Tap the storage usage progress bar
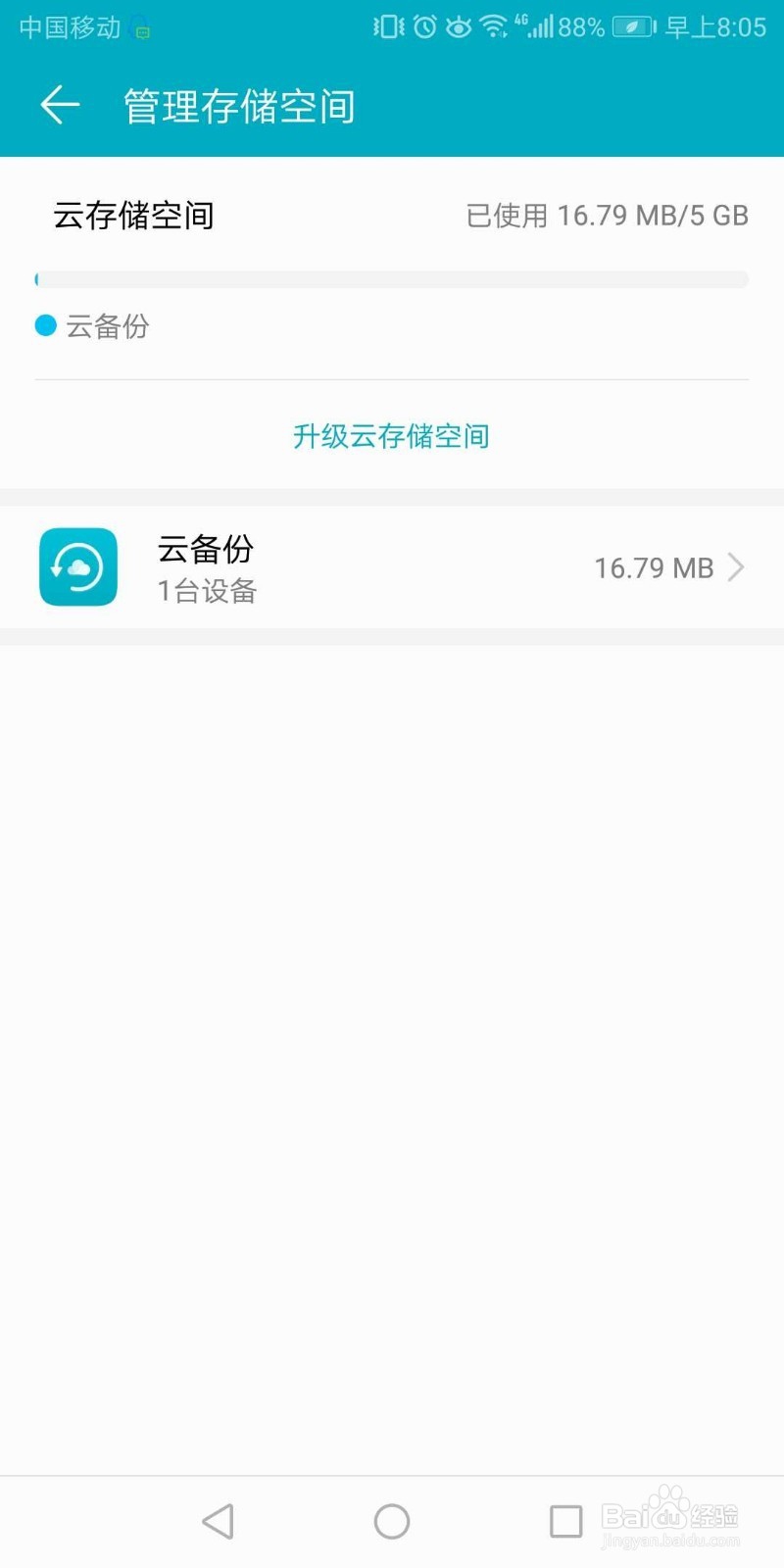 [392, 279]
